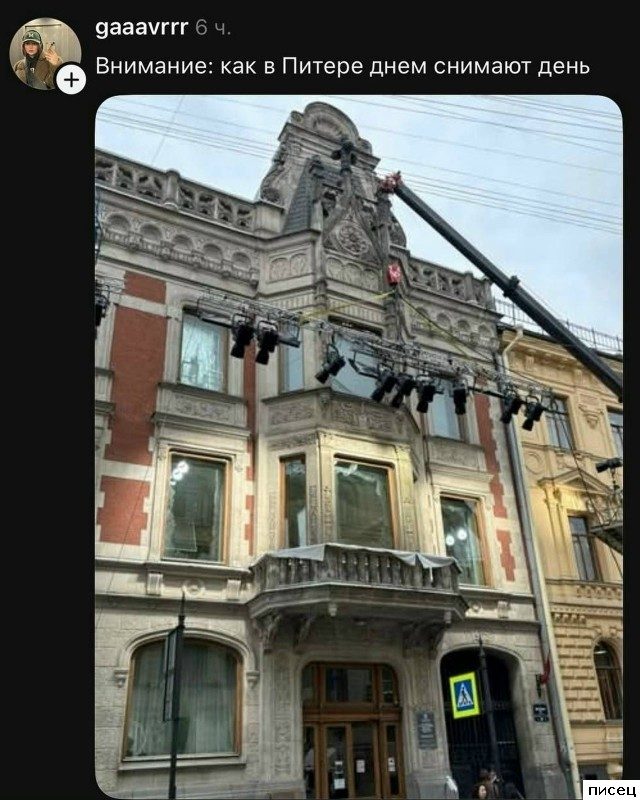Open gaaavrrr's profile from the username
The width and height of the screenshot is (640, 800).
[141, 28]
